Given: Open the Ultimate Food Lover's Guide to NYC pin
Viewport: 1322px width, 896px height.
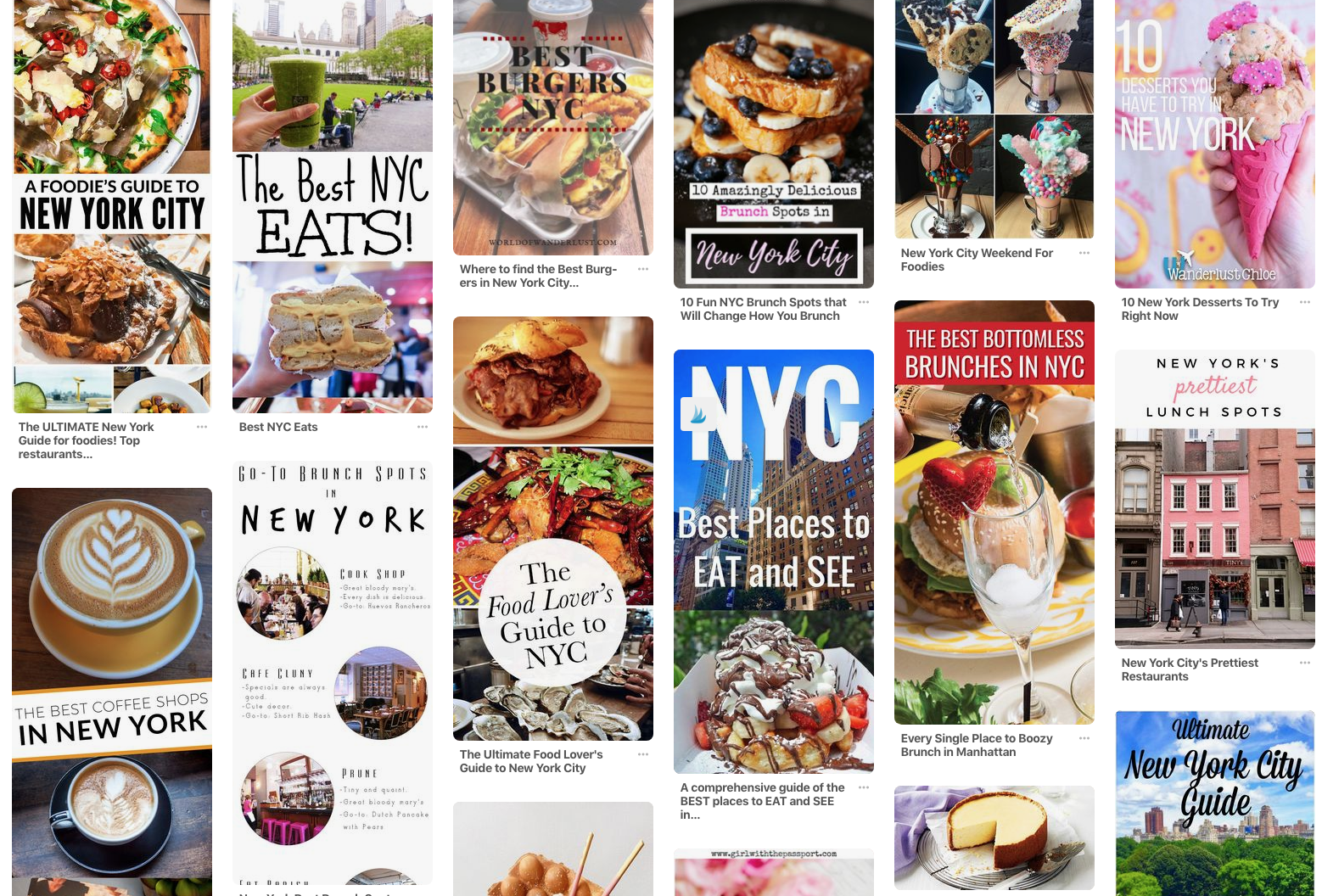Looking at the screenshot, I should (x=552, y=526).
